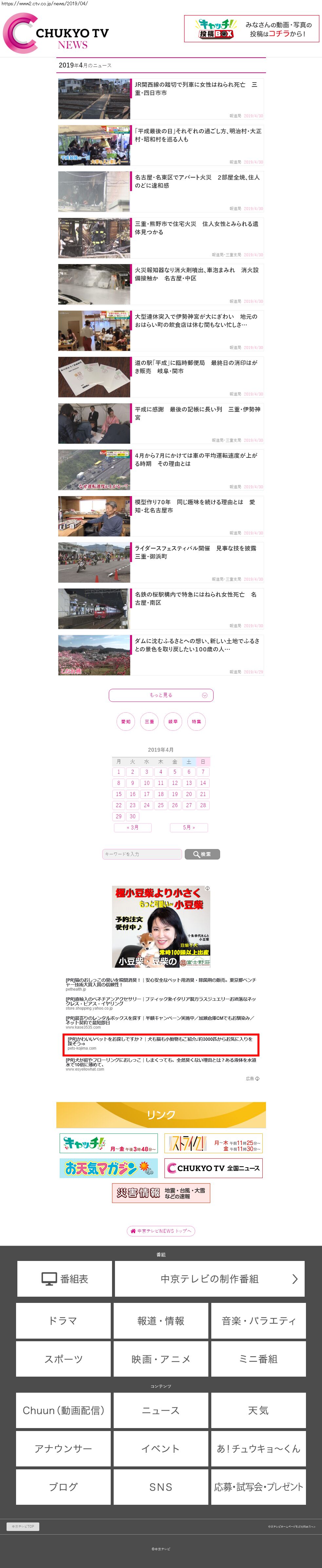Open ドラマ program category

click(x=63, y=1320)
